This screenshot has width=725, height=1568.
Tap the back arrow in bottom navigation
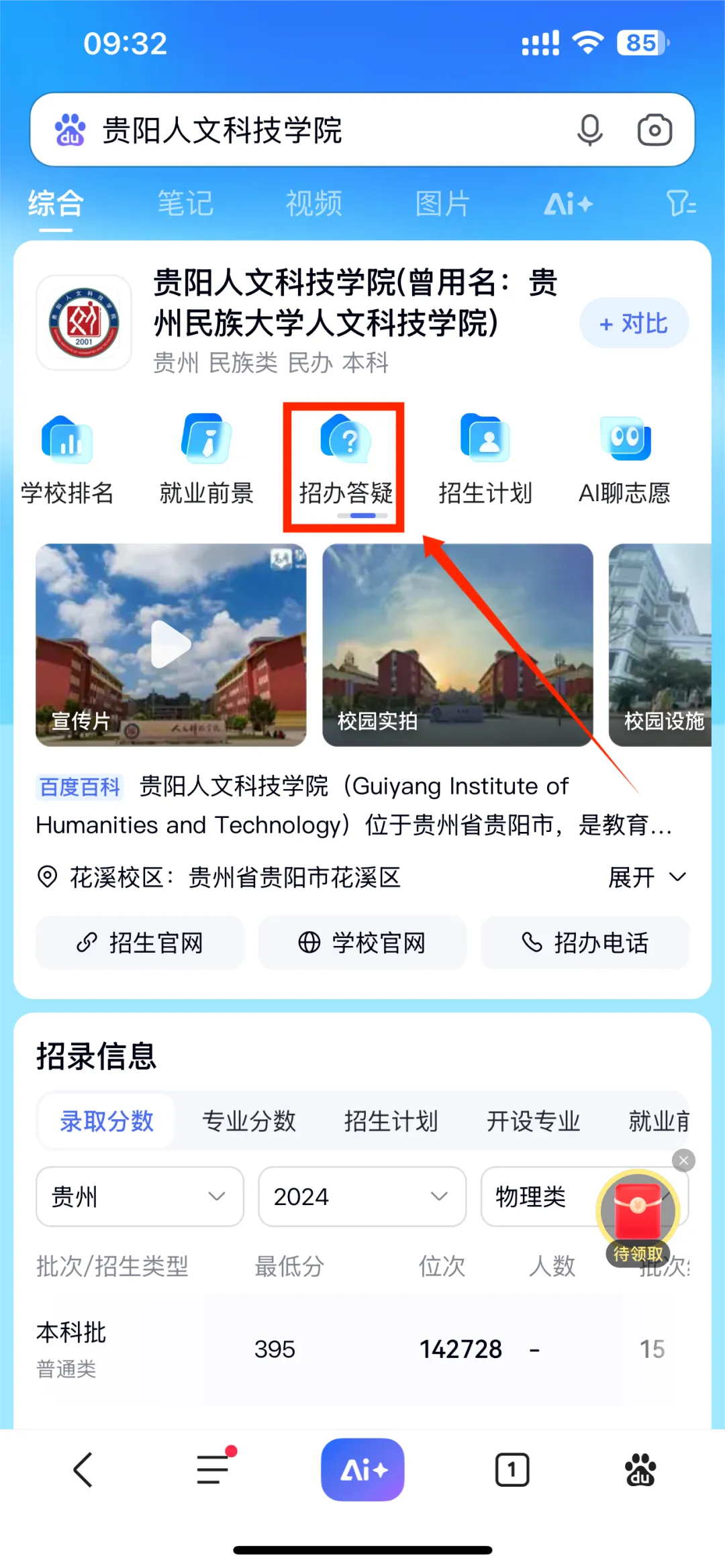(83, 1469)
